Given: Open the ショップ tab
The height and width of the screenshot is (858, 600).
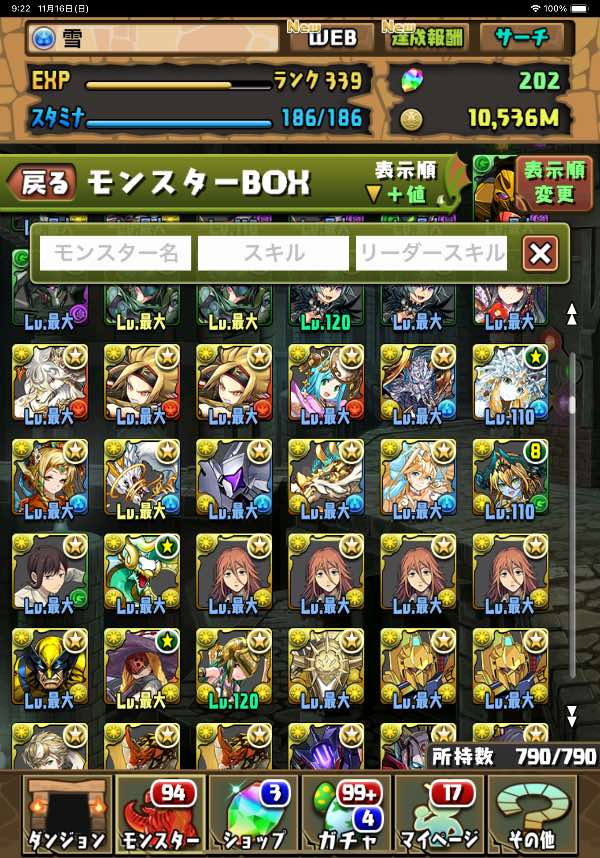Looking at the screenshot, I should [x=252, y=812].
